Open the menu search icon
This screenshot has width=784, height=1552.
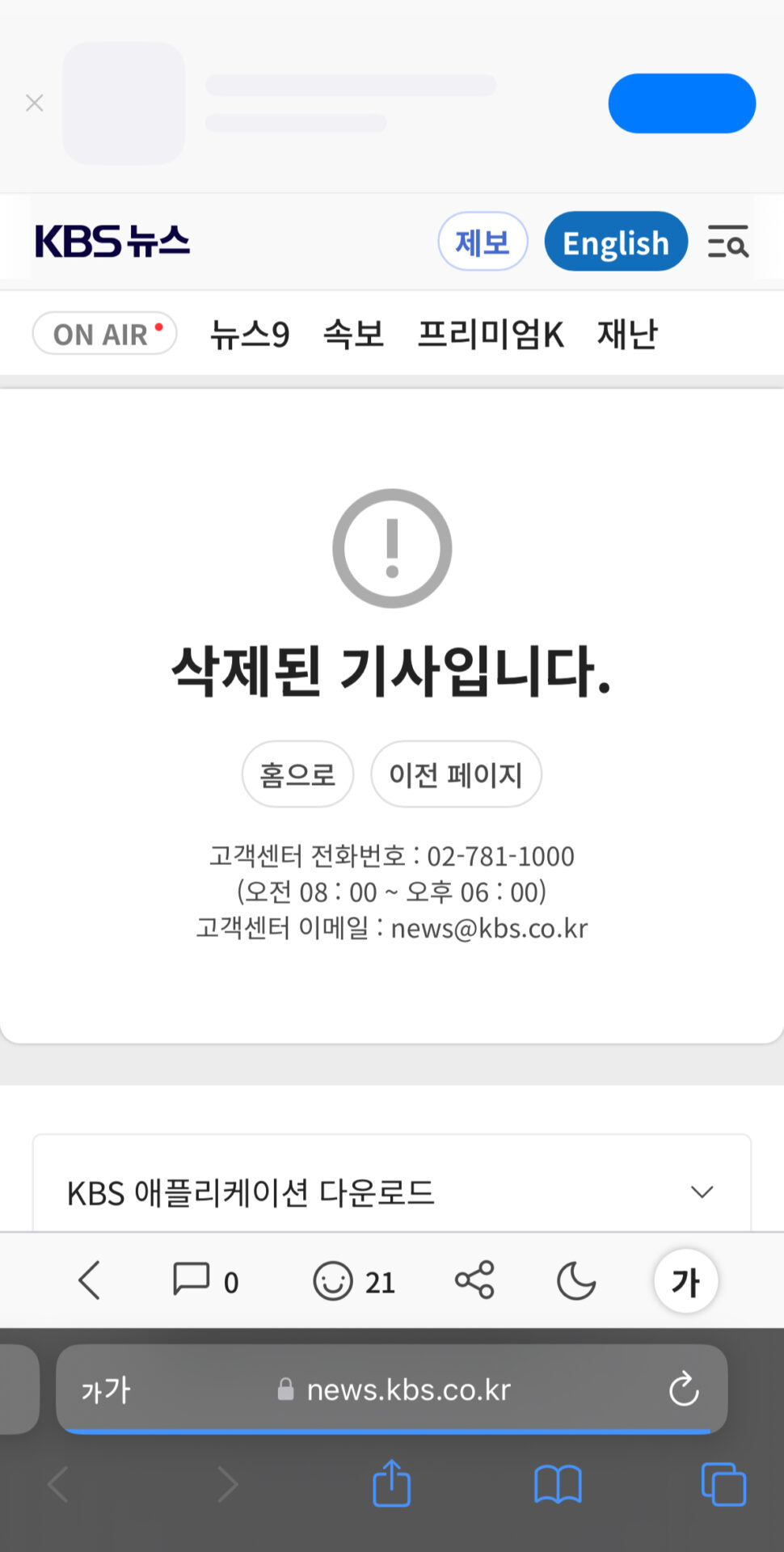click(x=727, y=242)
